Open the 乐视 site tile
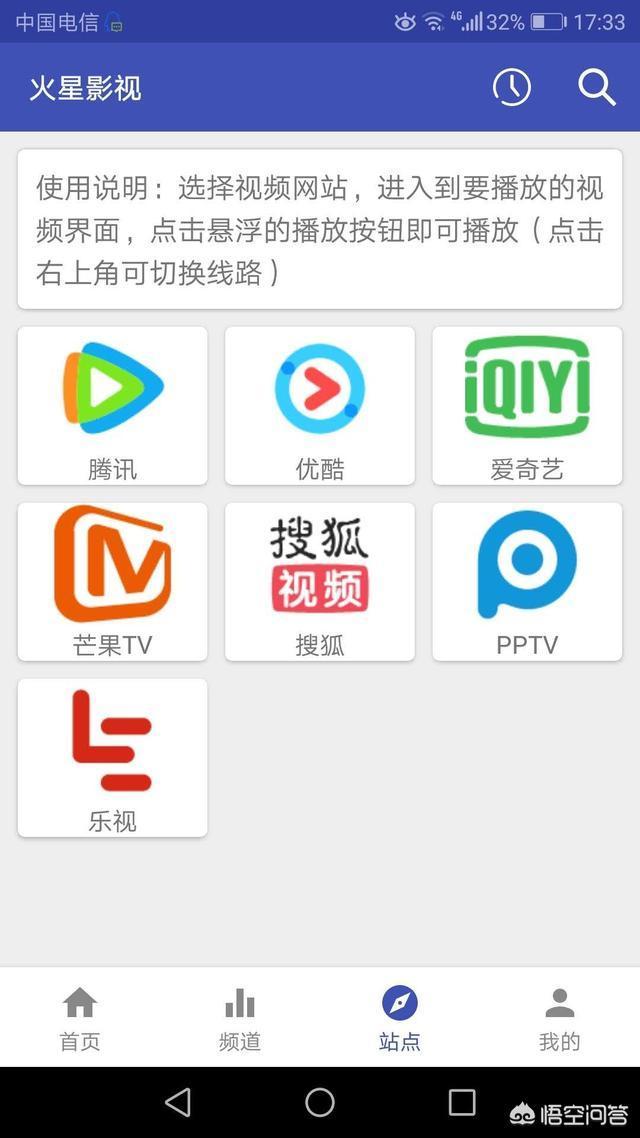 pyautogui.click(x=112, y=758)
